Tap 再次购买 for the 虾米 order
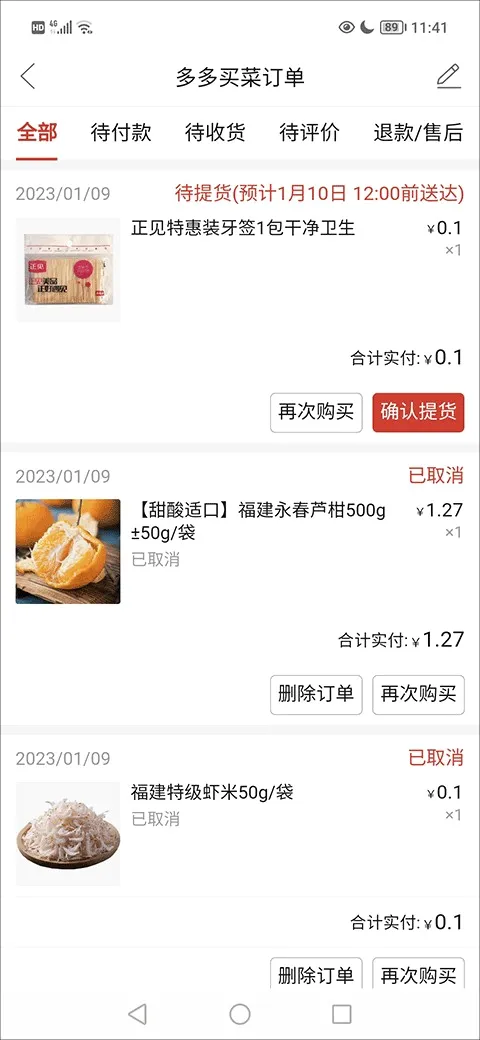Image resolution: width=480 pixels, height=1040 pixels. pos(418,974)
